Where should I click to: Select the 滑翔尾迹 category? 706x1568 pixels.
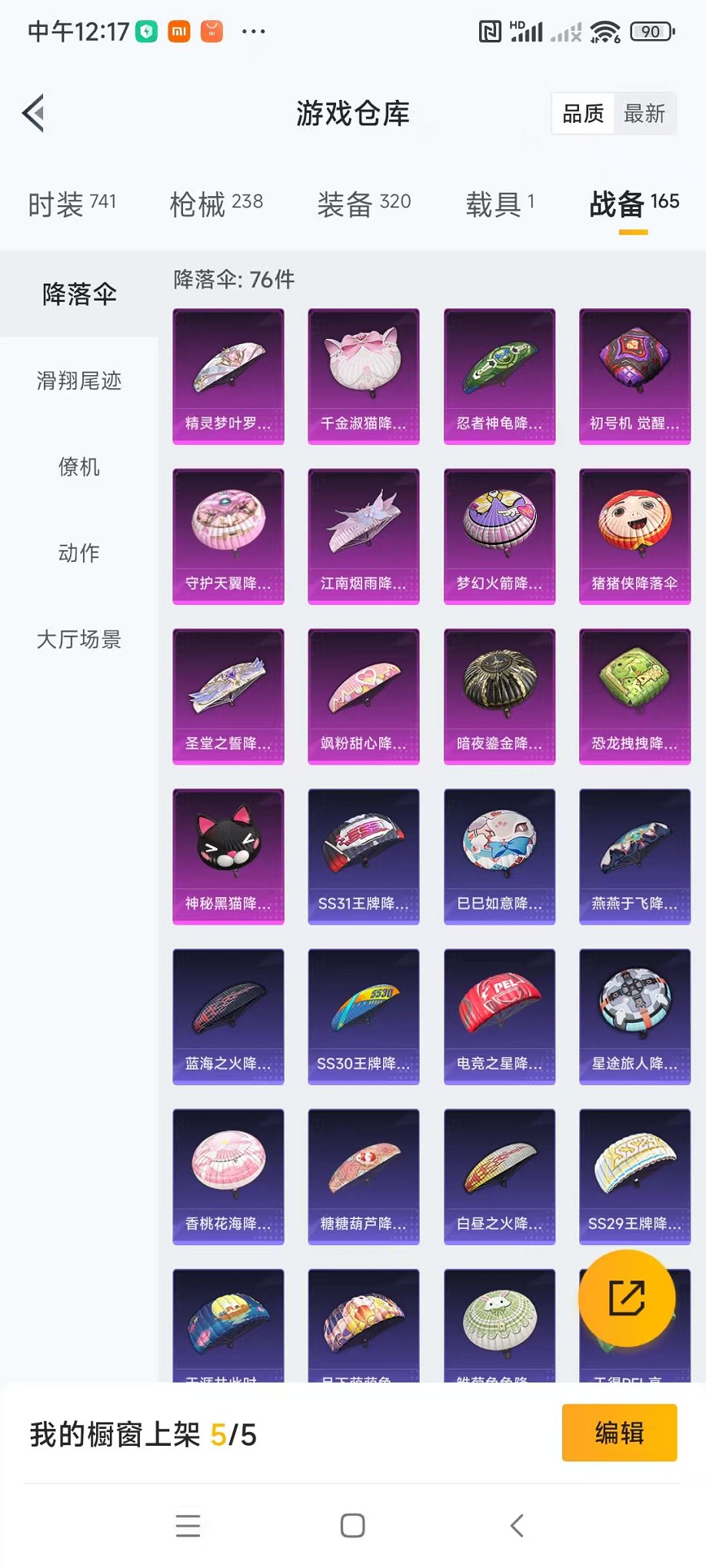78,380
